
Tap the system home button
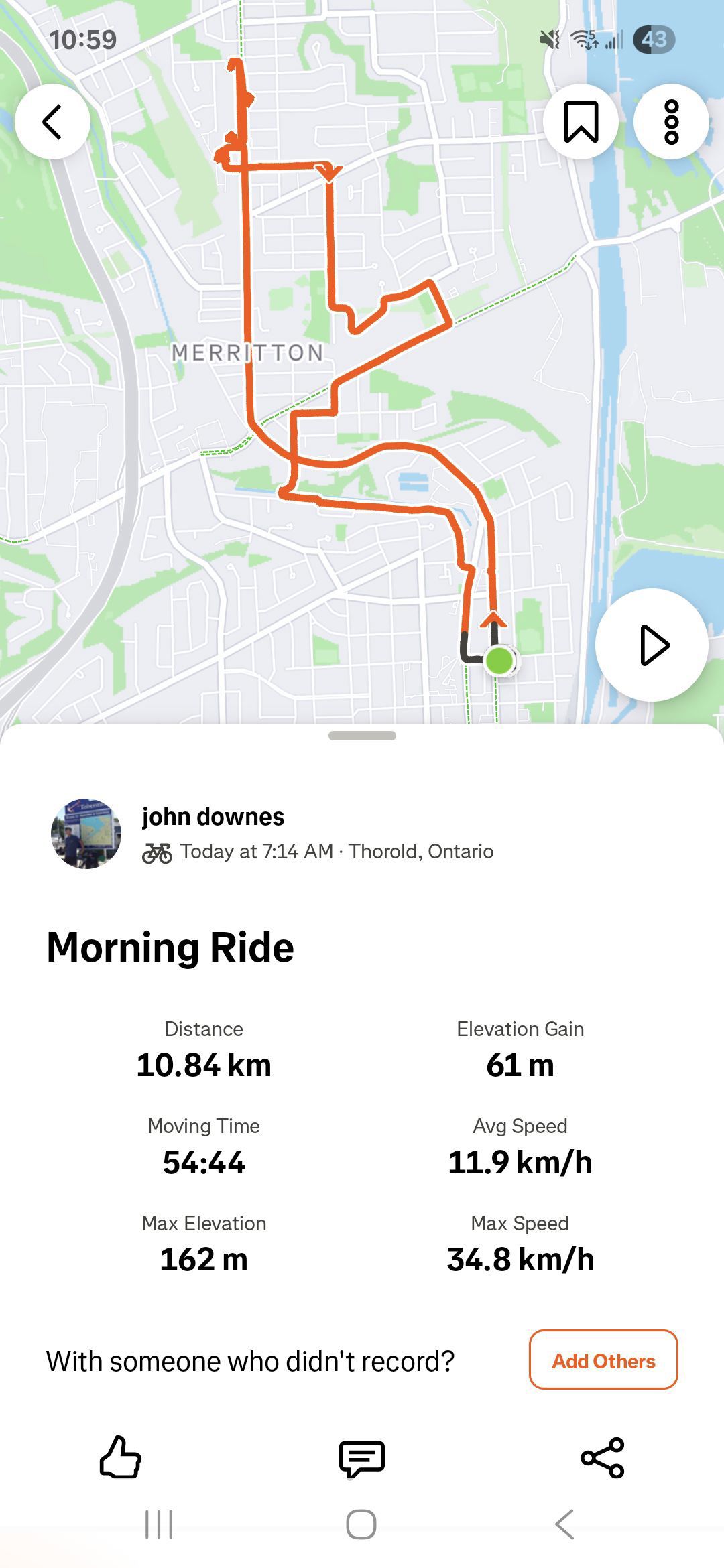click(361, 1524)
